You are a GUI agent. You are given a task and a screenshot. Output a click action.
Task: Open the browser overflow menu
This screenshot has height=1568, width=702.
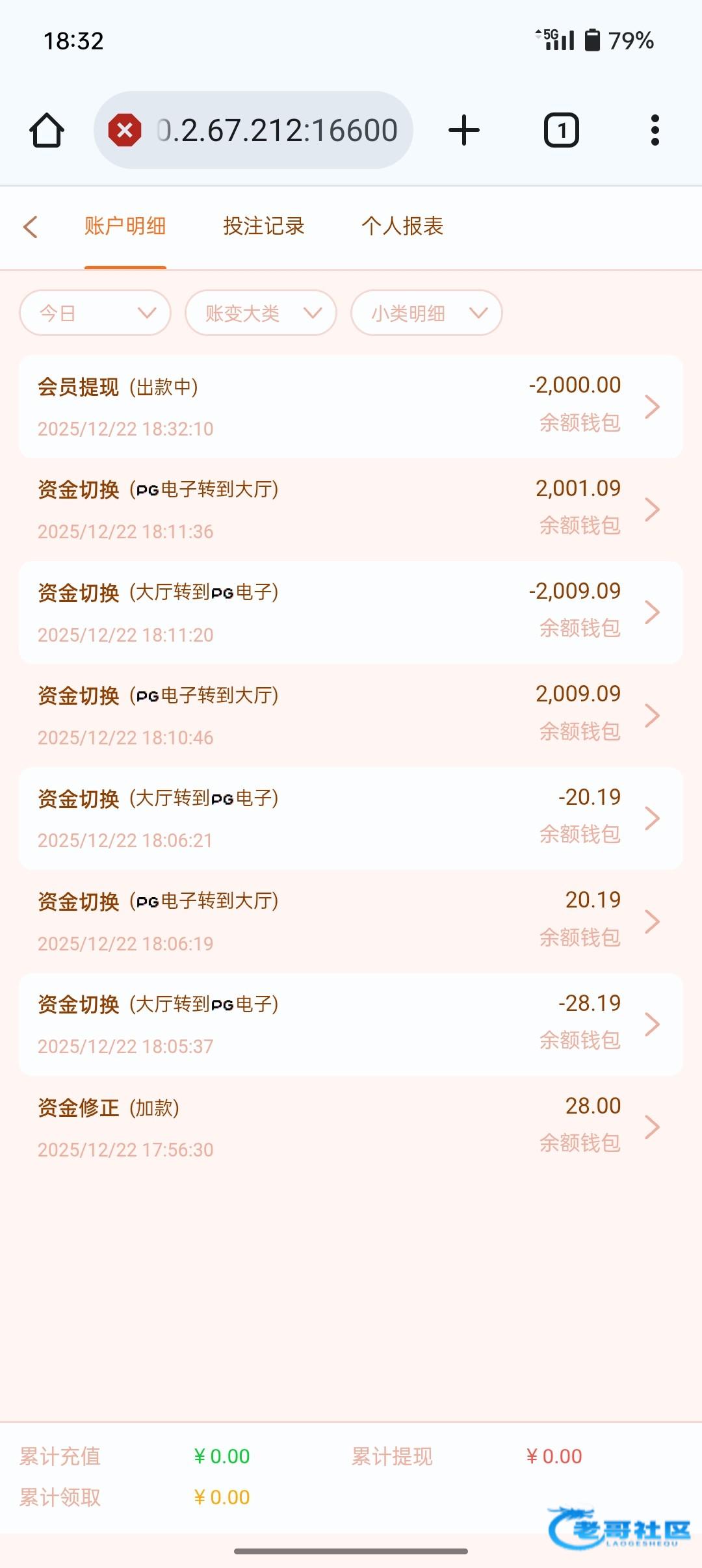(655, 130)
